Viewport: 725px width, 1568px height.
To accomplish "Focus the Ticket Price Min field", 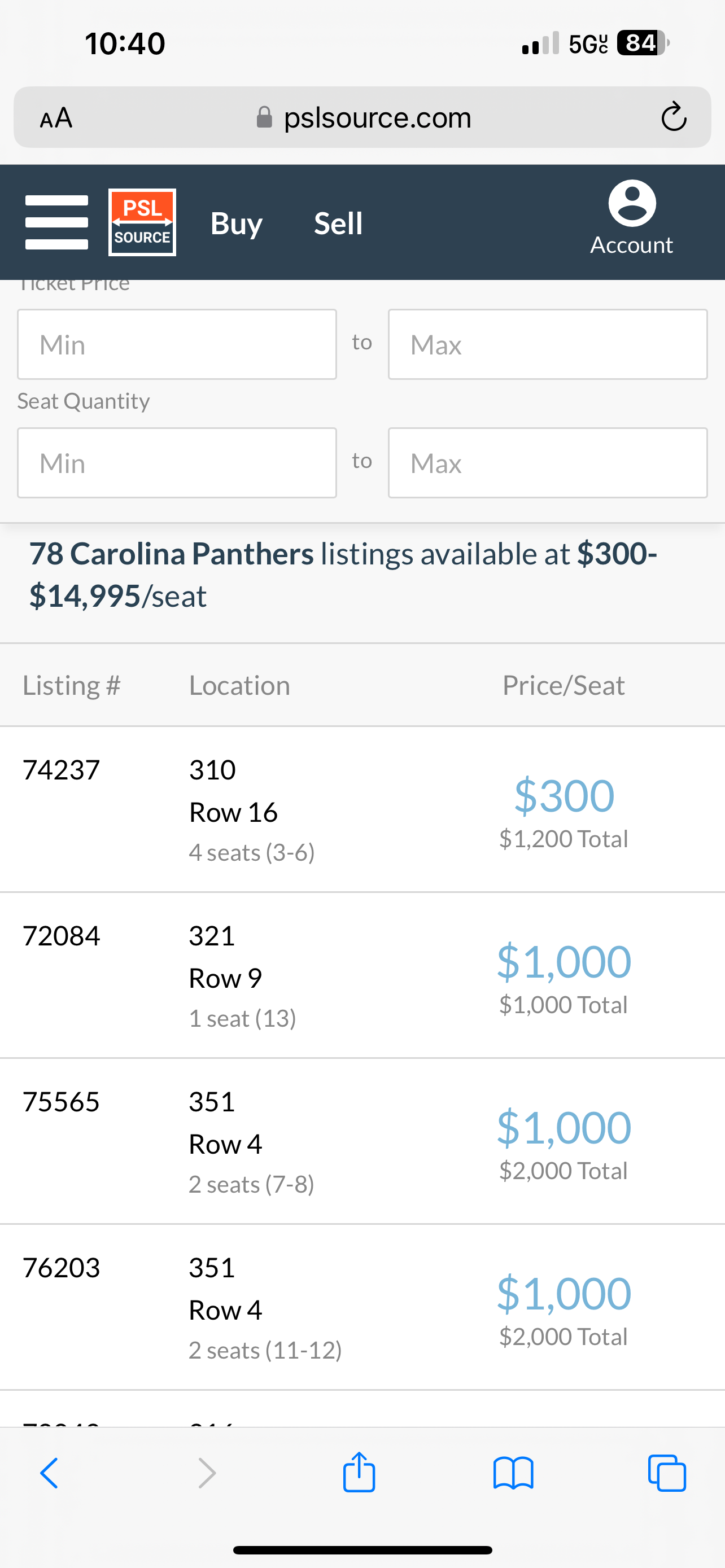I will click(x=177, y=344).
